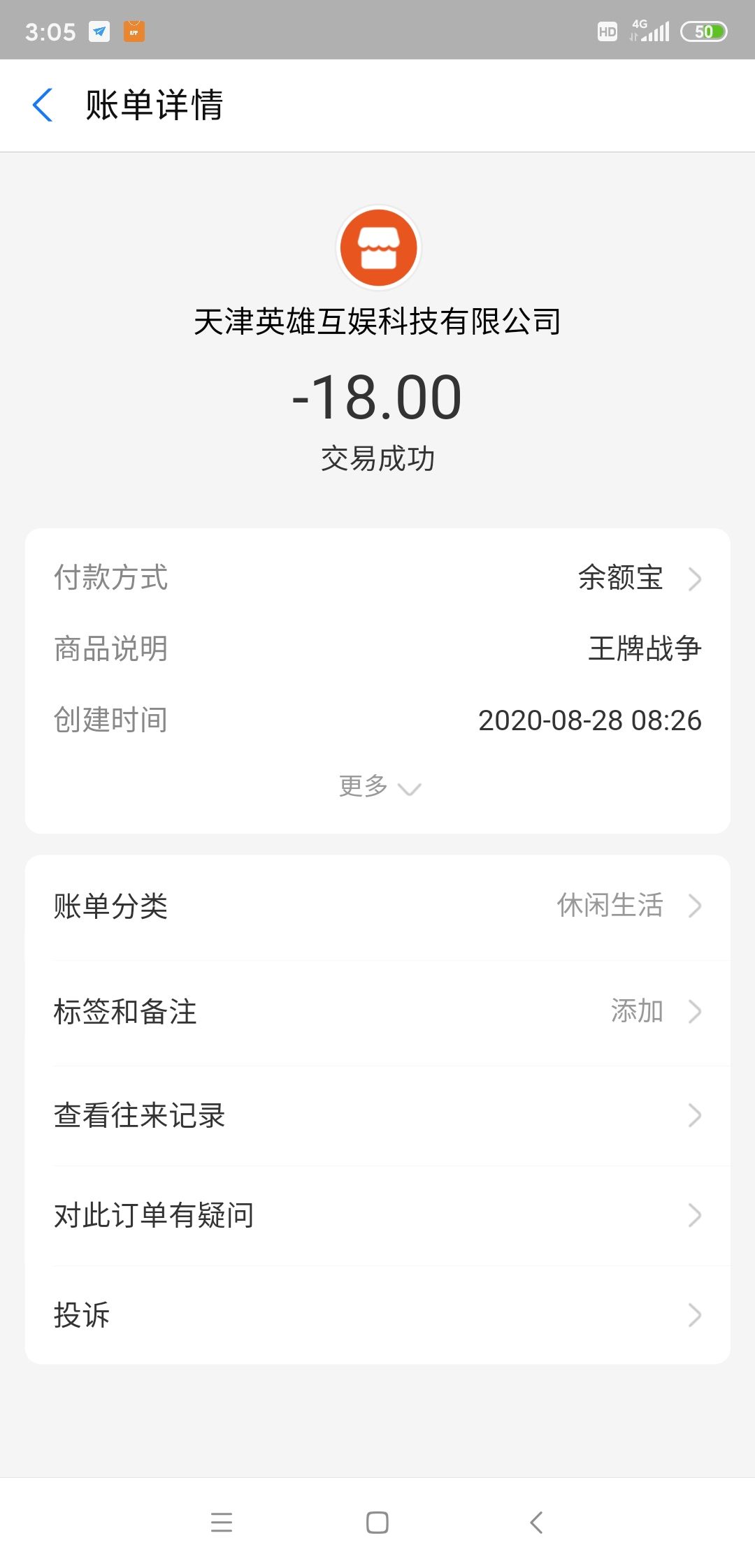This screenshot has width=755, height=1568.
Task: Tap the system home button
Action: click(377, 1523)
